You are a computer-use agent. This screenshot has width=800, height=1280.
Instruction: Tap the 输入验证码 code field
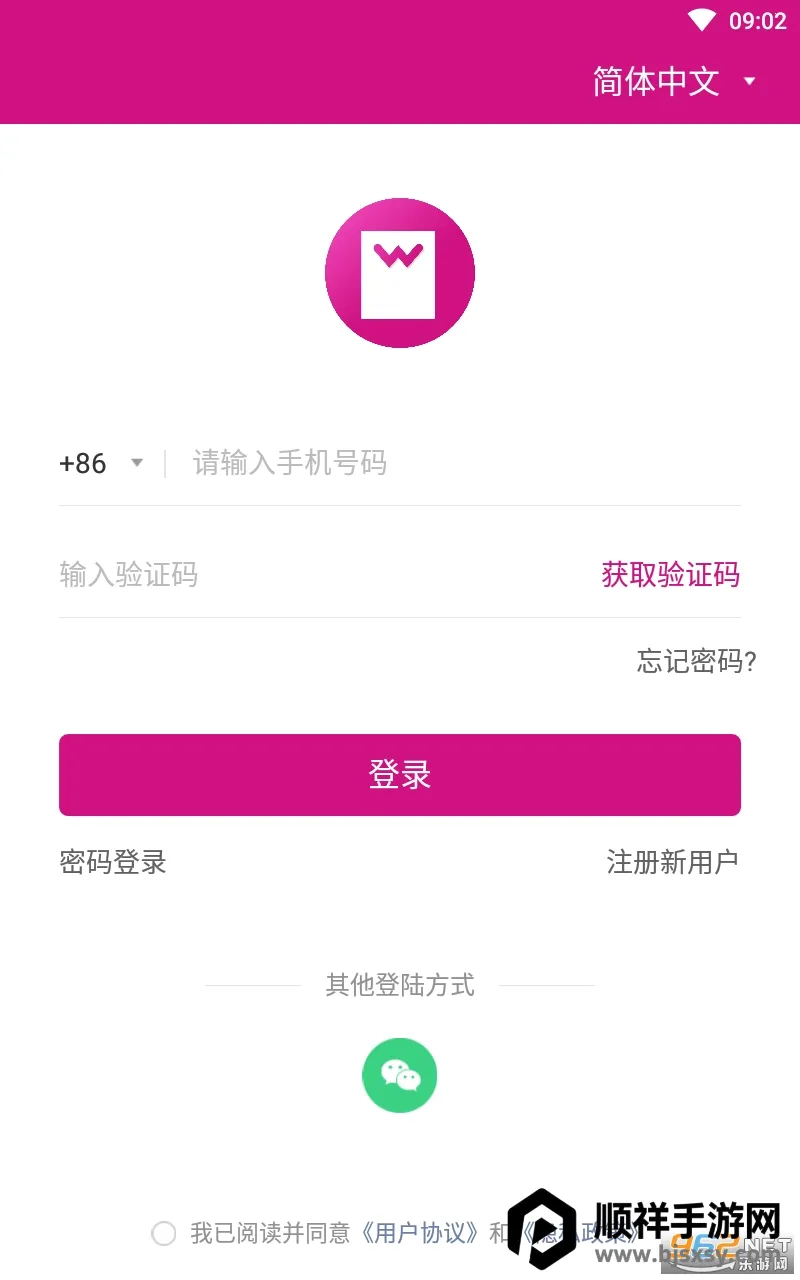pos(300,575)
